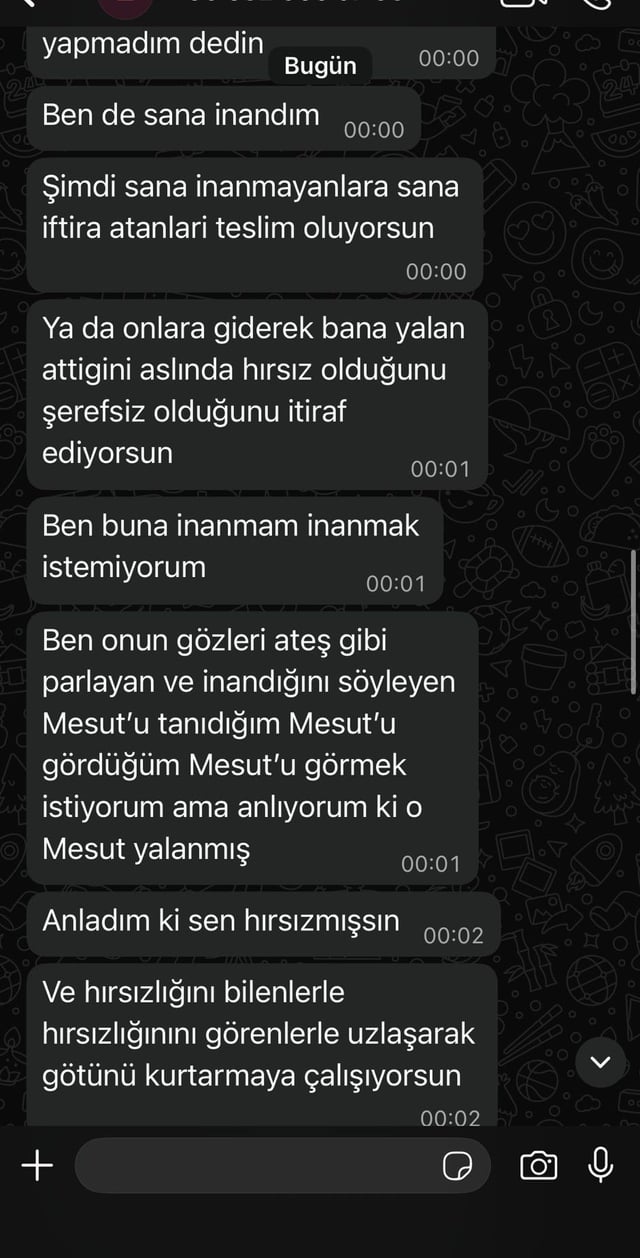Image resolution: width=640 pixels, height=1258 pixels.
Task: Open the attachment plus menu
Action: click(37, 1165)
